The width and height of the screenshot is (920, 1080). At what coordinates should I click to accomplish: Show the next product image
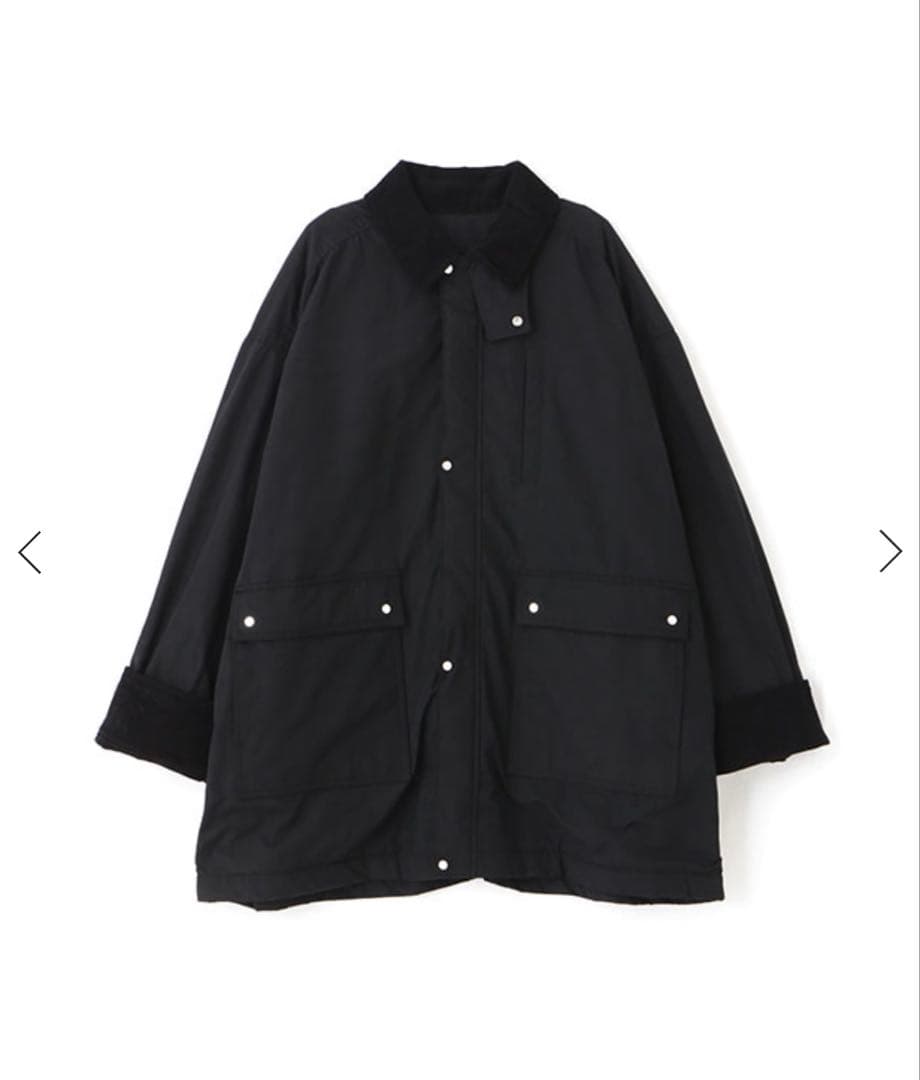point(889,551)
